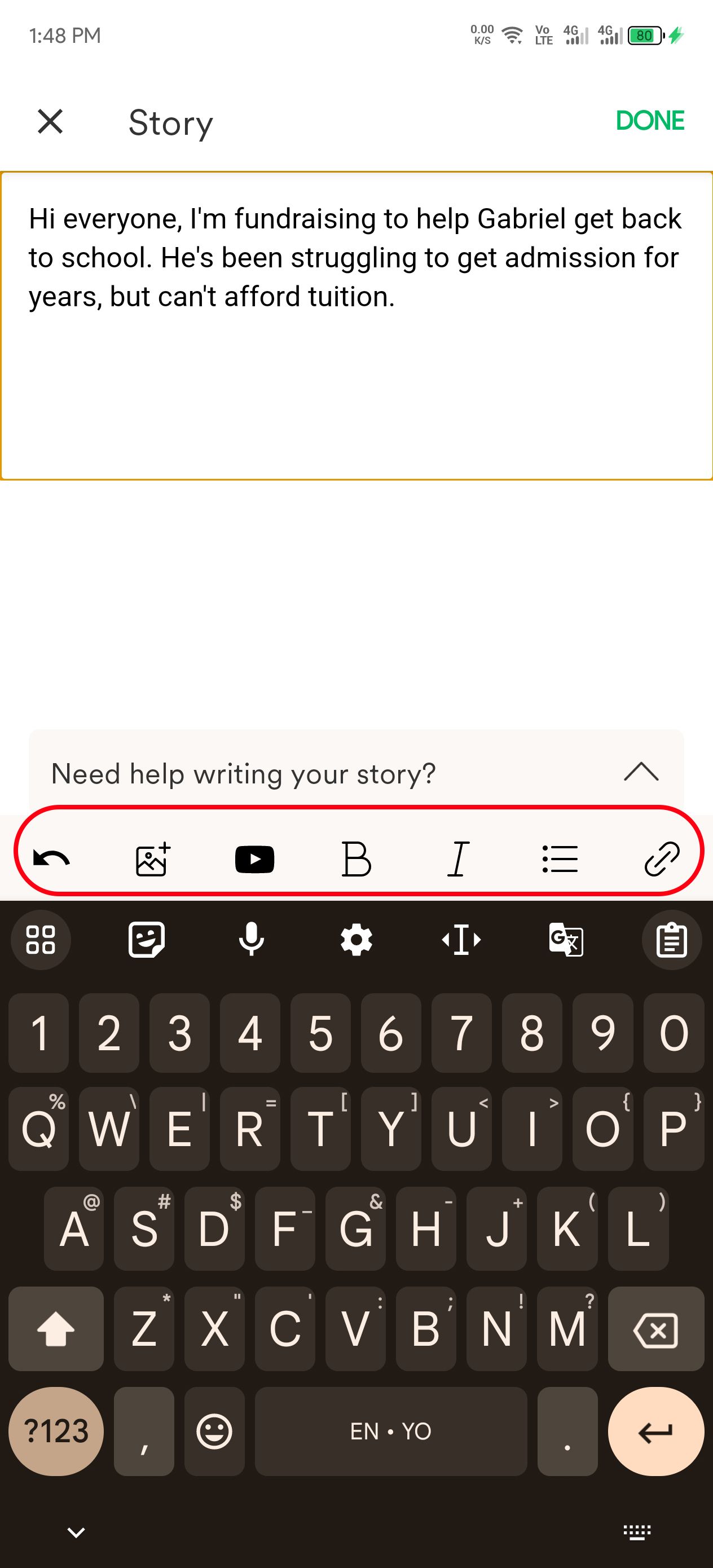Insert a bulleted list

[x=560, y=859]
